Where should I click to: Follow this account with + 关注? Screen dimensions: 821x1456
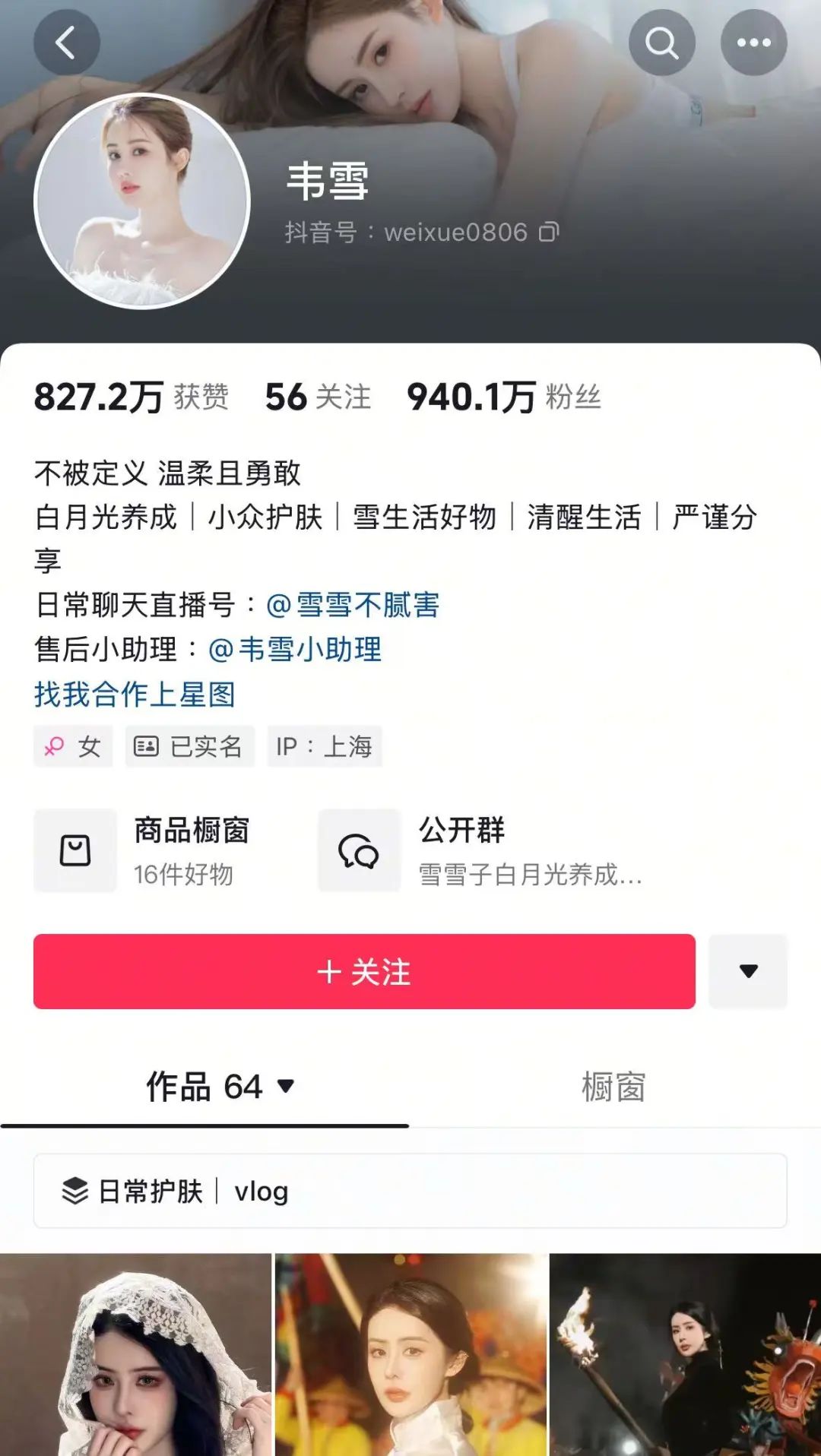pyautogui.click(x=364, y=971)
